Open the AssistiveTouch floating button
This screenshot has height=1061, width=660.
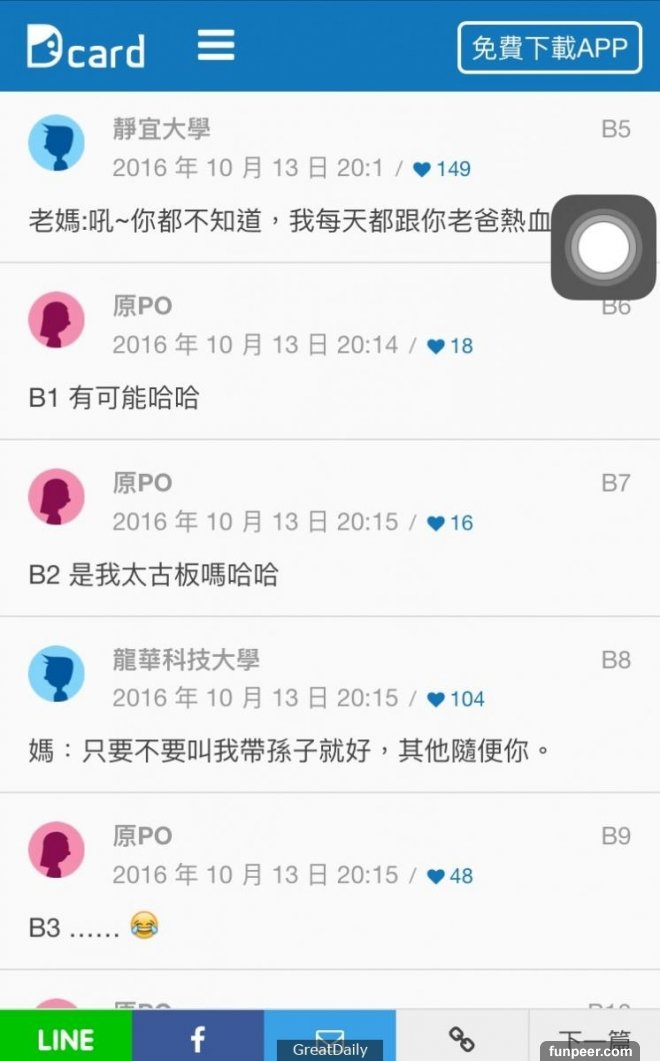[603, 247]
